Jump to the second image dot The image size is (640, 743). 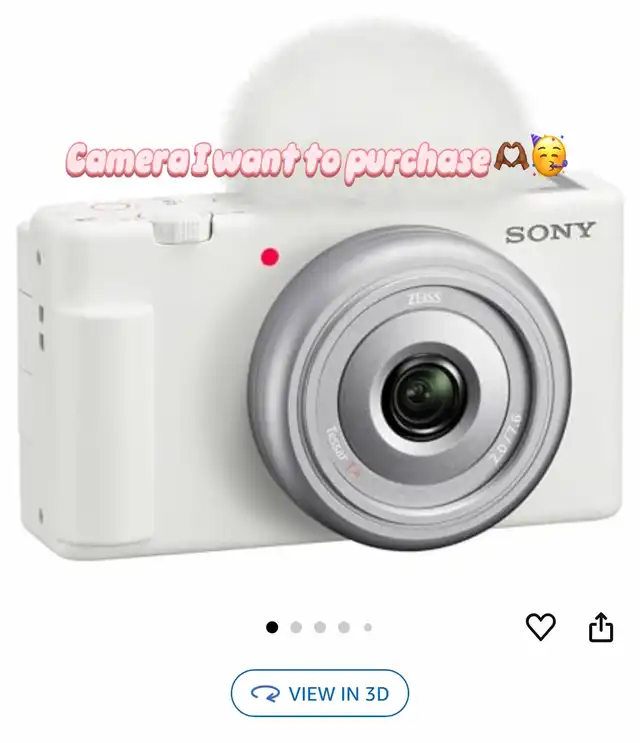[296, 627]
